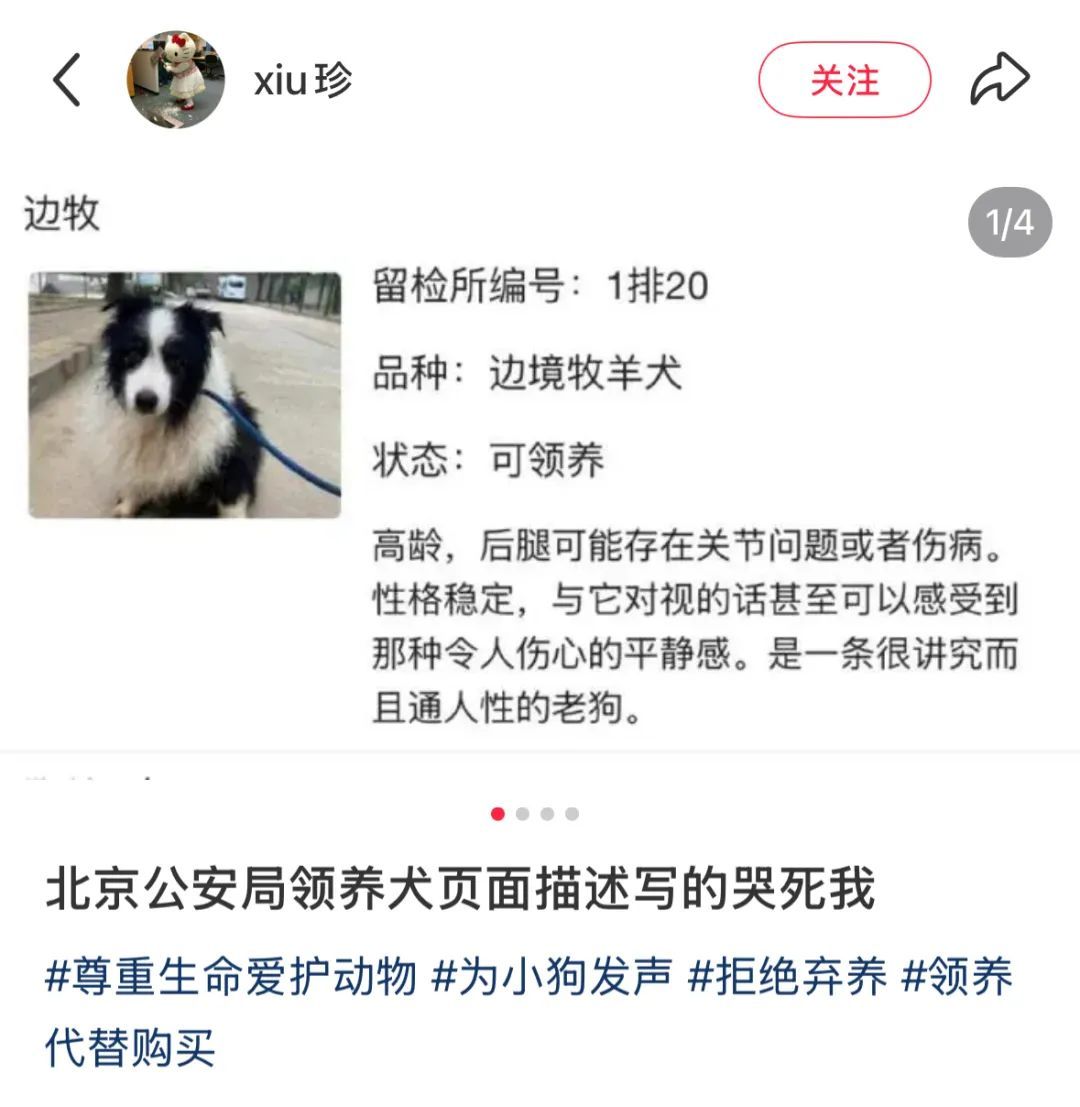Tap the back arrow to return
The height and width of the screenshot is (1107, 1080).
pyautogui.click(x=66, y=80)
